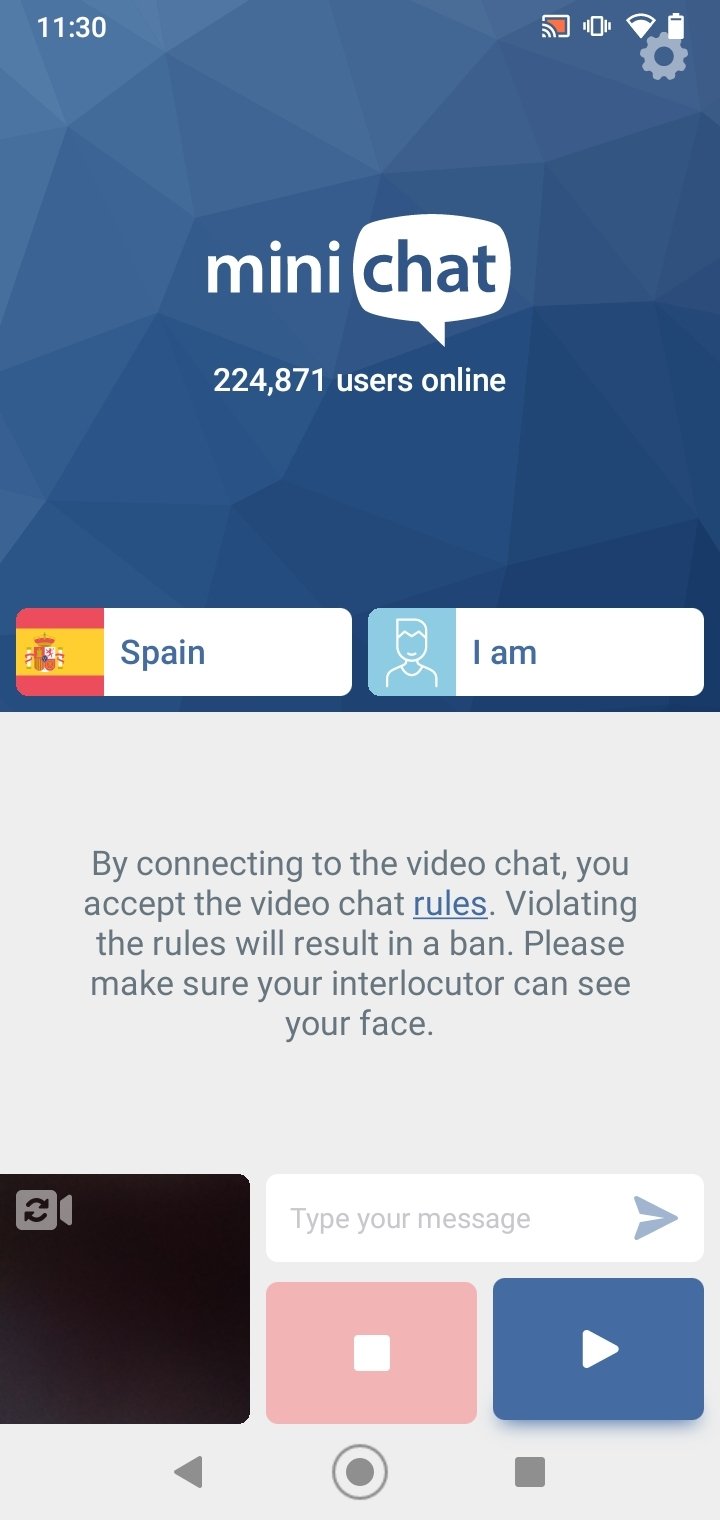Switch camera using the flip icon
Image resolution: width=720 pixels, height=1520 pixels.
44,1212
